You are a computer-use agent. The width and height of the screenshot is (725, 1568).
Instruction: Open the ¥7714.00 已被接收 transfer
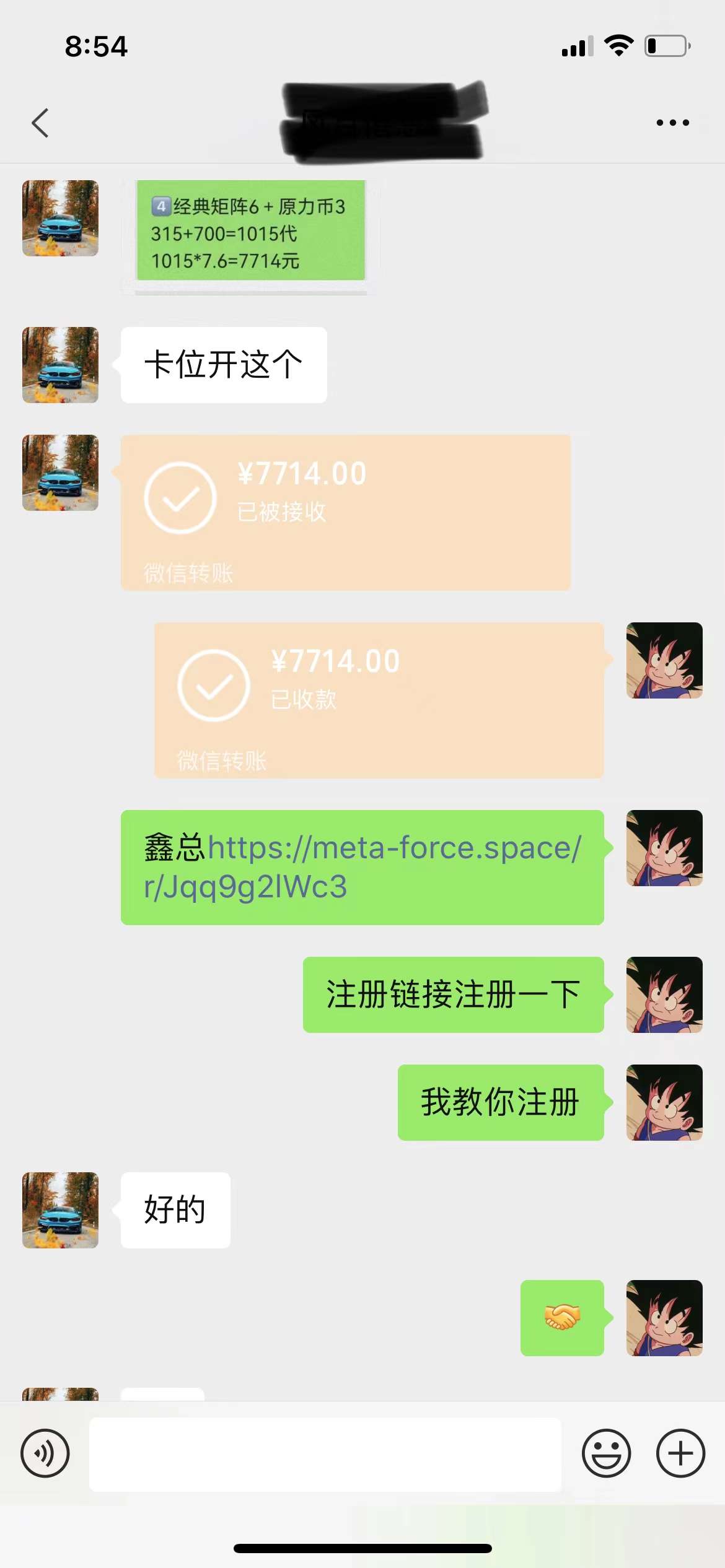point(345,512)
